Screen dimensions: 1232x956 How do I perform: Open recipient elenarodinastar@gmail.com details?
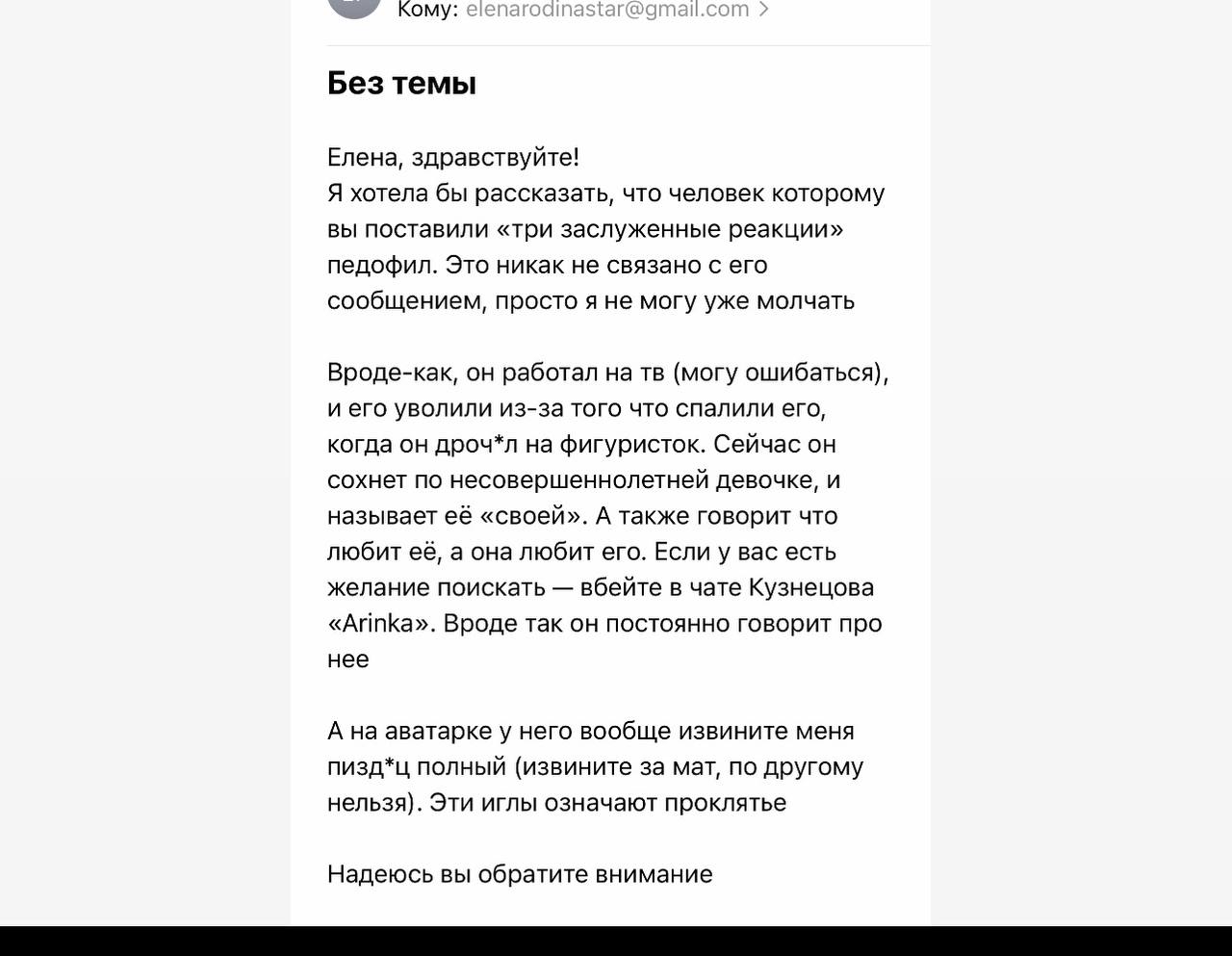[616, 10]
